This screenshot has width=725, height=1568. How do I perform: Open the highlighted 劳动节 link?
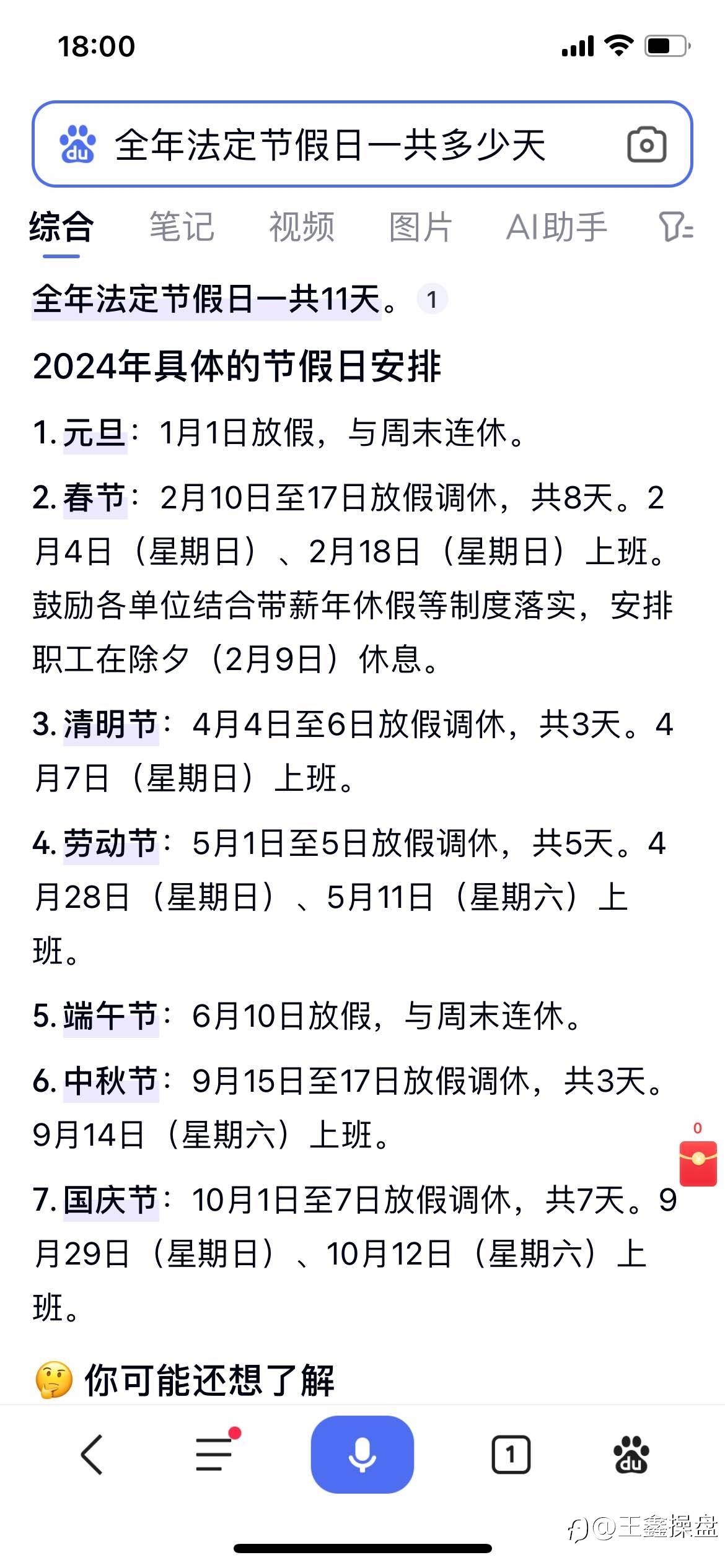[x=111, y=843]
